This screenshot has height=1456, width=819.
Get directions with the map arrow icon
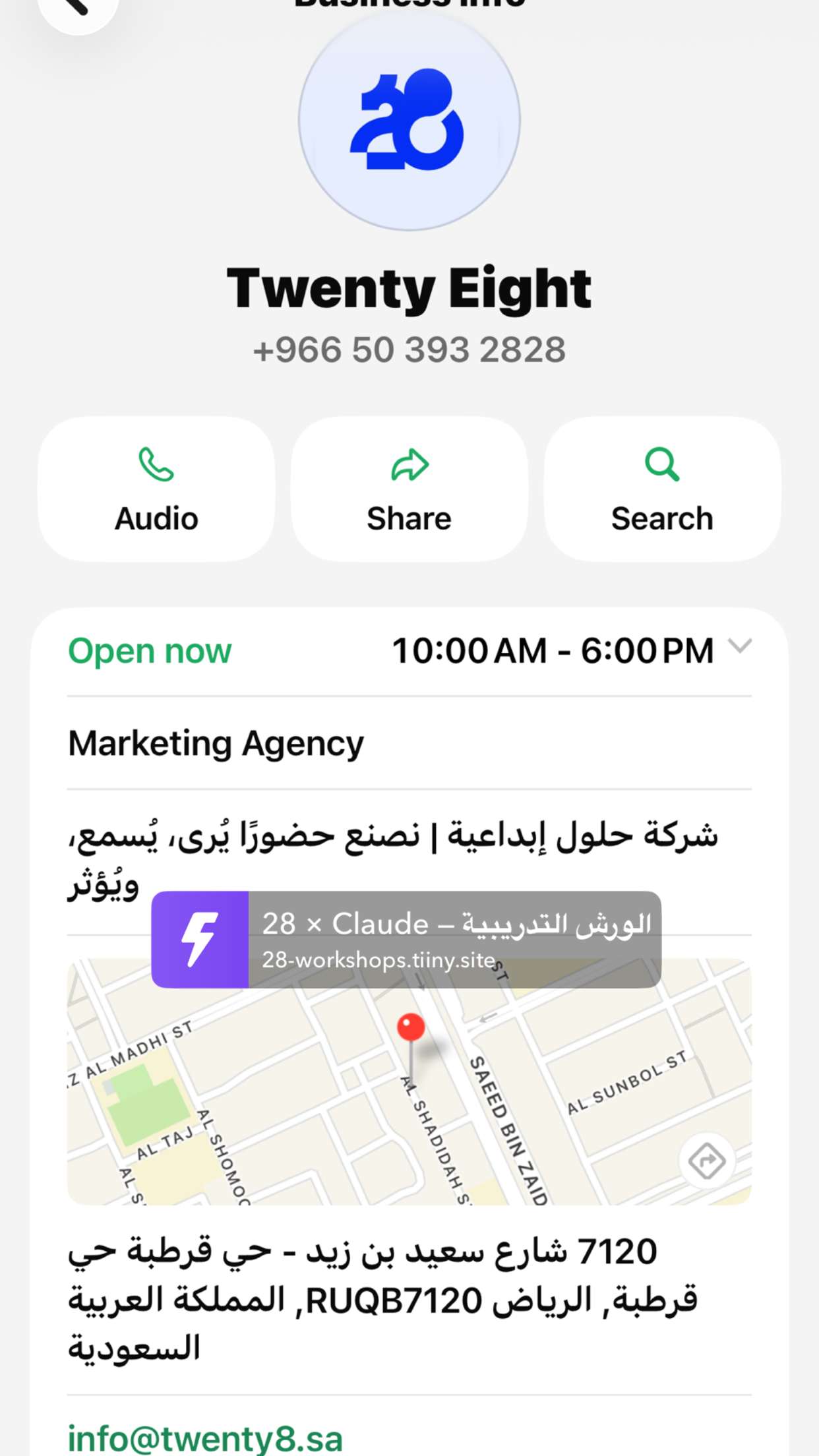(x=707, y=1161)
